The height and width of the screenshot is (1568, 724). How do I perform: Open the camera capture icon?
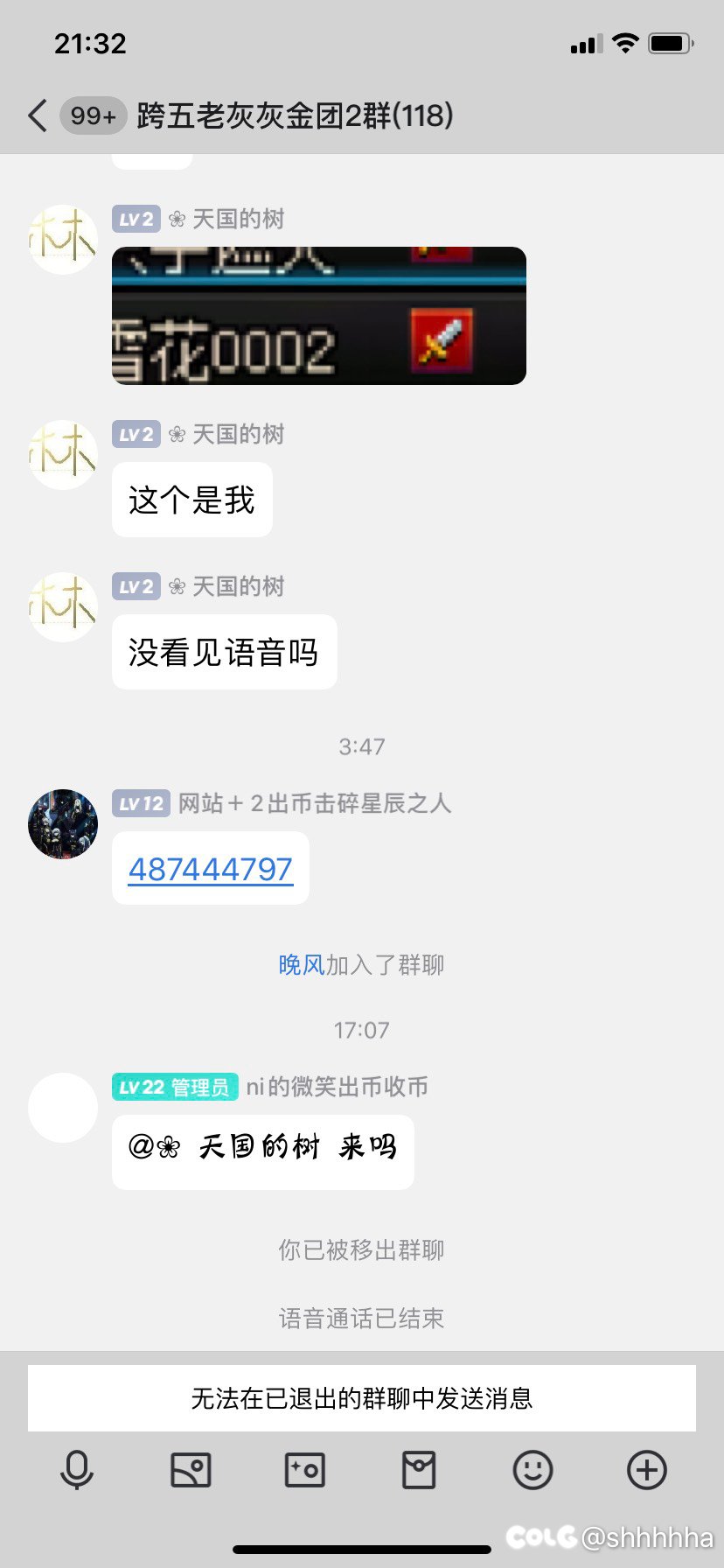(305, 1470)
